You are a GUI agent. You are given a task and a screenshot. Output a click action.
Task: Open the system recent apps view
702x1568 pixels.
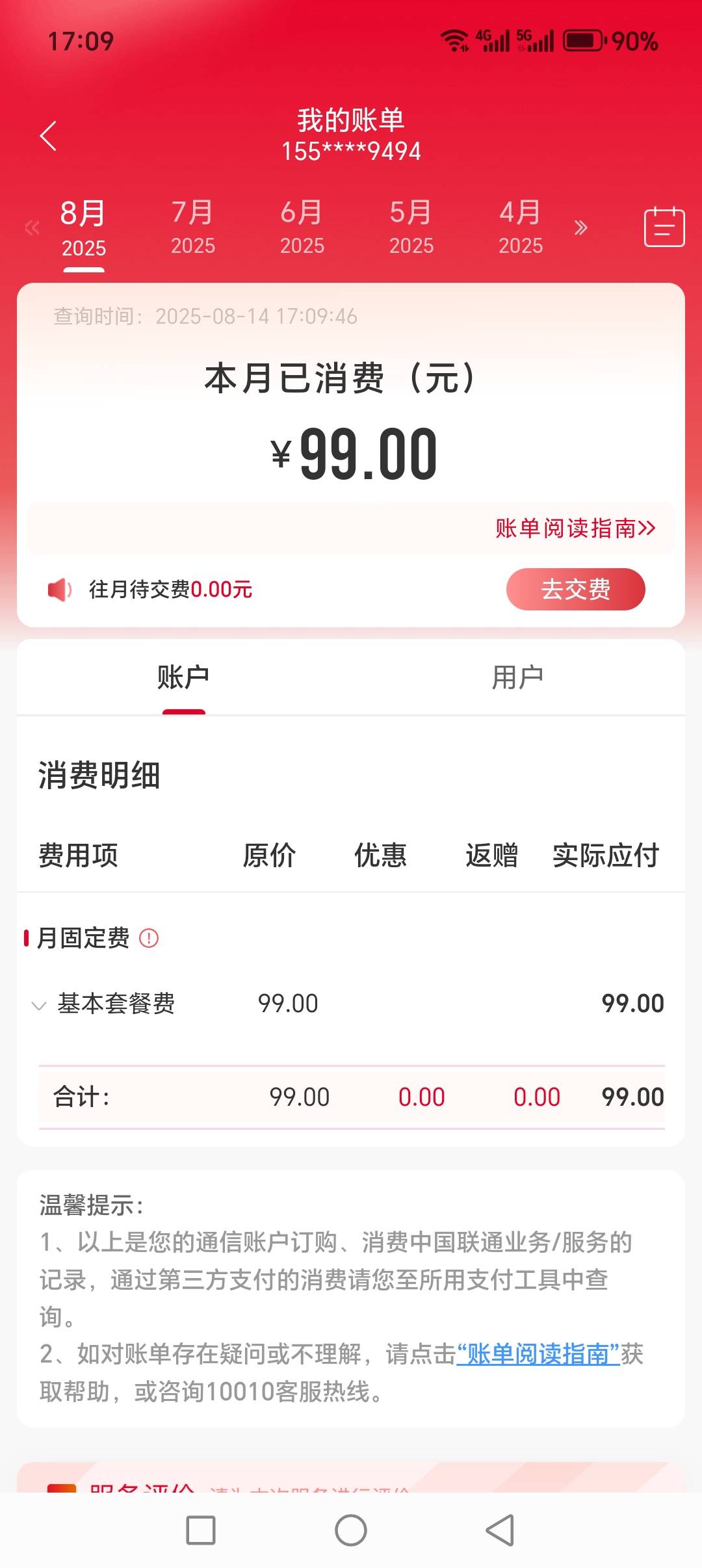pyautogui.click(x=201, y=1530)
